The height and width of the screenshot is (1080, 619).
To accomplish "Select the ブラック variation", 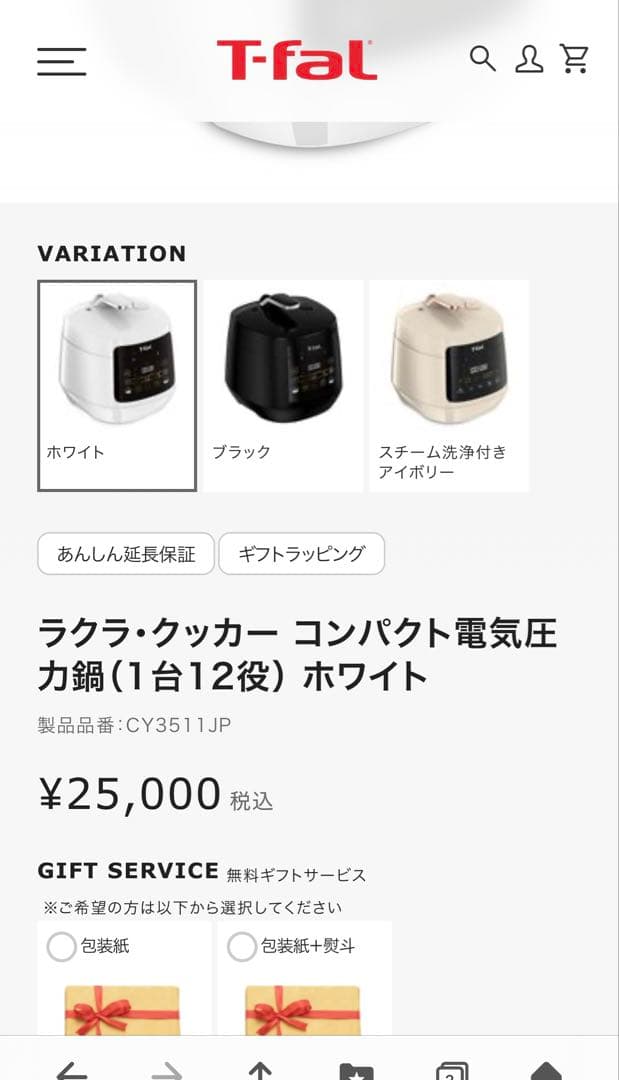I will tap(283, 386).
